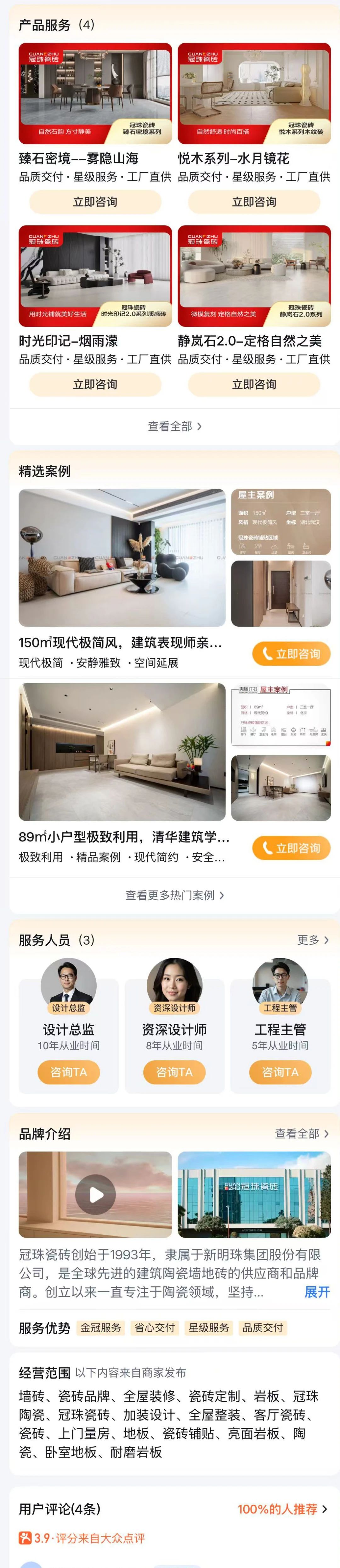Open 100%的人推荐 user reviews

[x=282, y=1509]
